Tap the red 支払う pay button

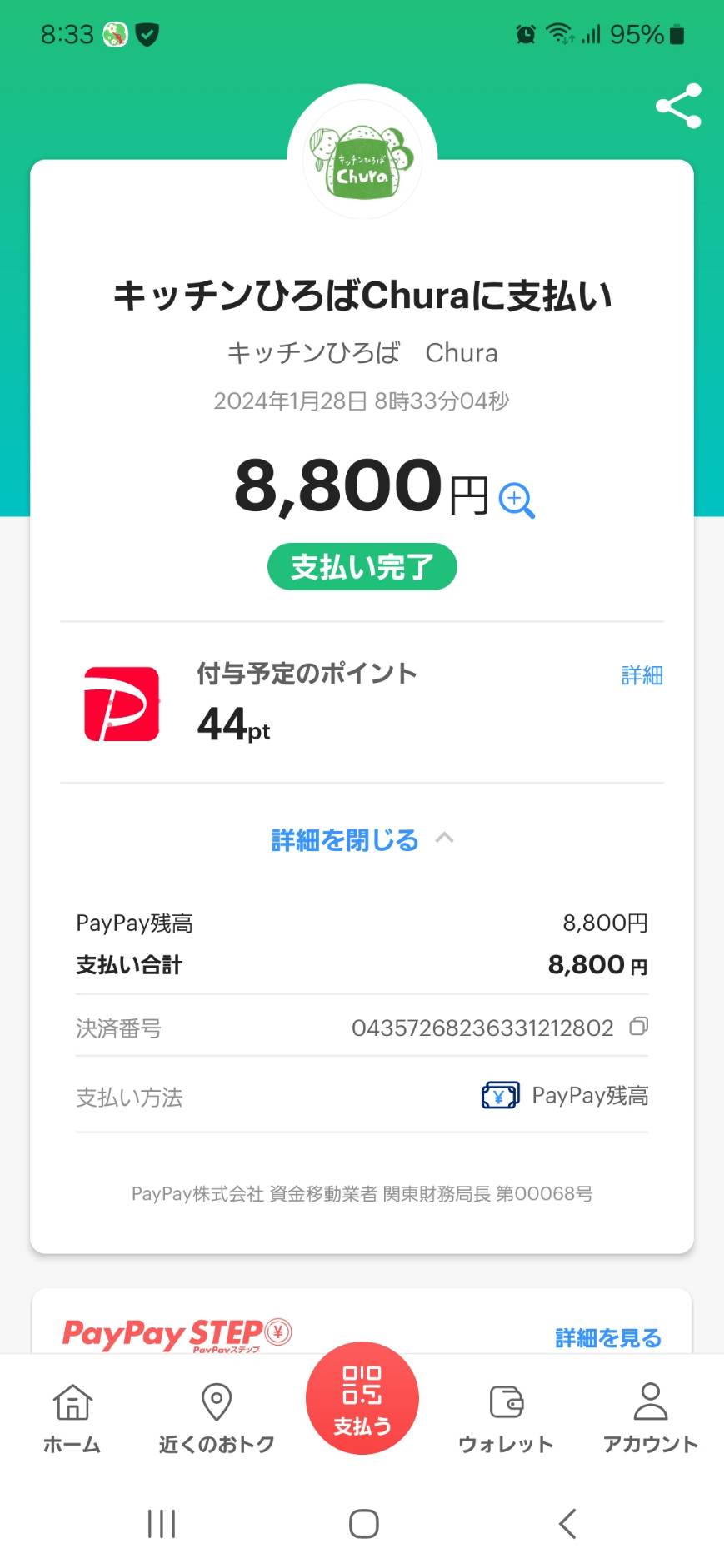(x=362, y=1398)
